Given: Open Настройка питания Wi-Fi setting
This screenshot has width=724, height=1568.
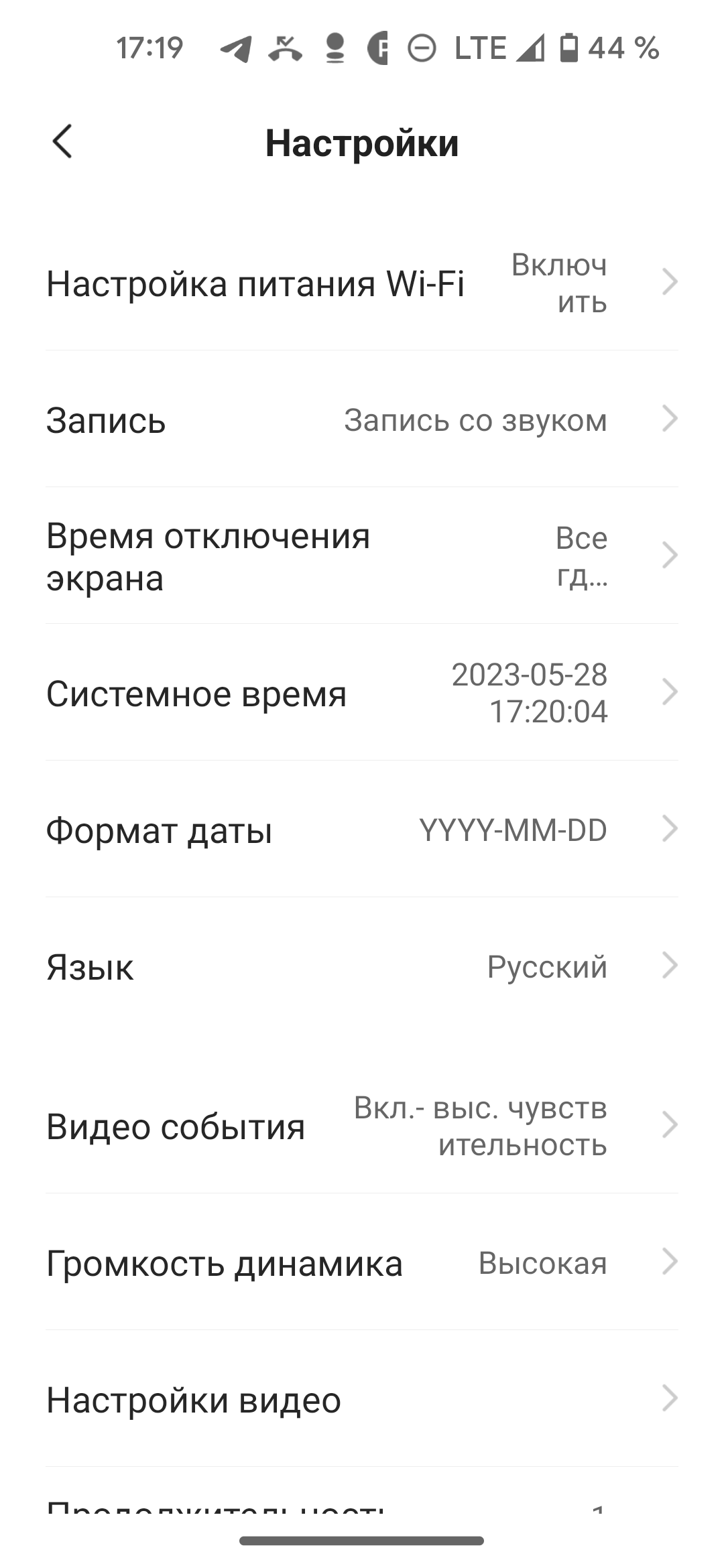Looking at the screenshot, I should [362, 283].
